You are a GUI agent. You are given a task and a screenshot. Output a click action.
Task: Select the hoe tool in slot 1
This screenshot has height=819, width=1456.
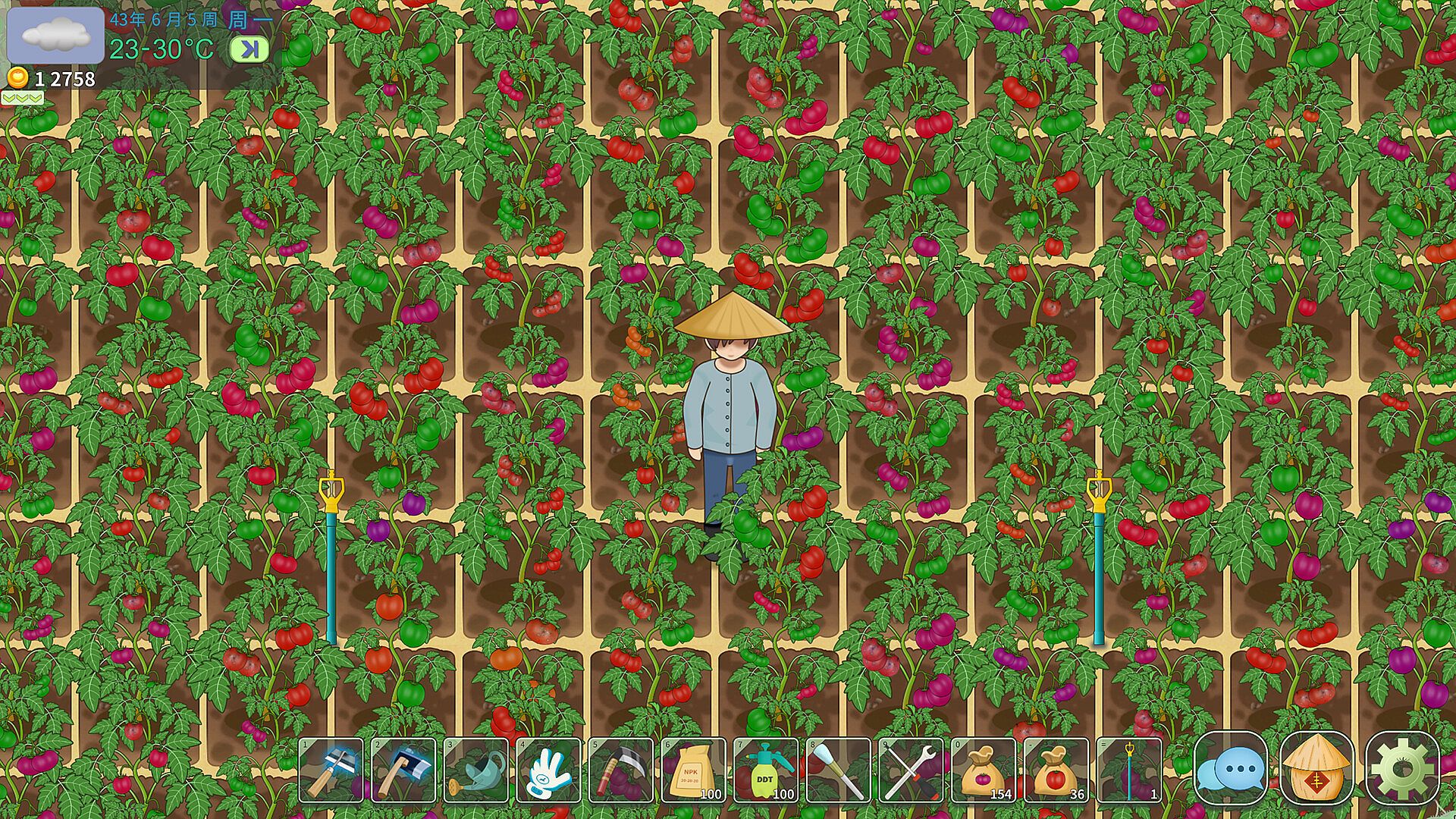(x=331, y=770)
